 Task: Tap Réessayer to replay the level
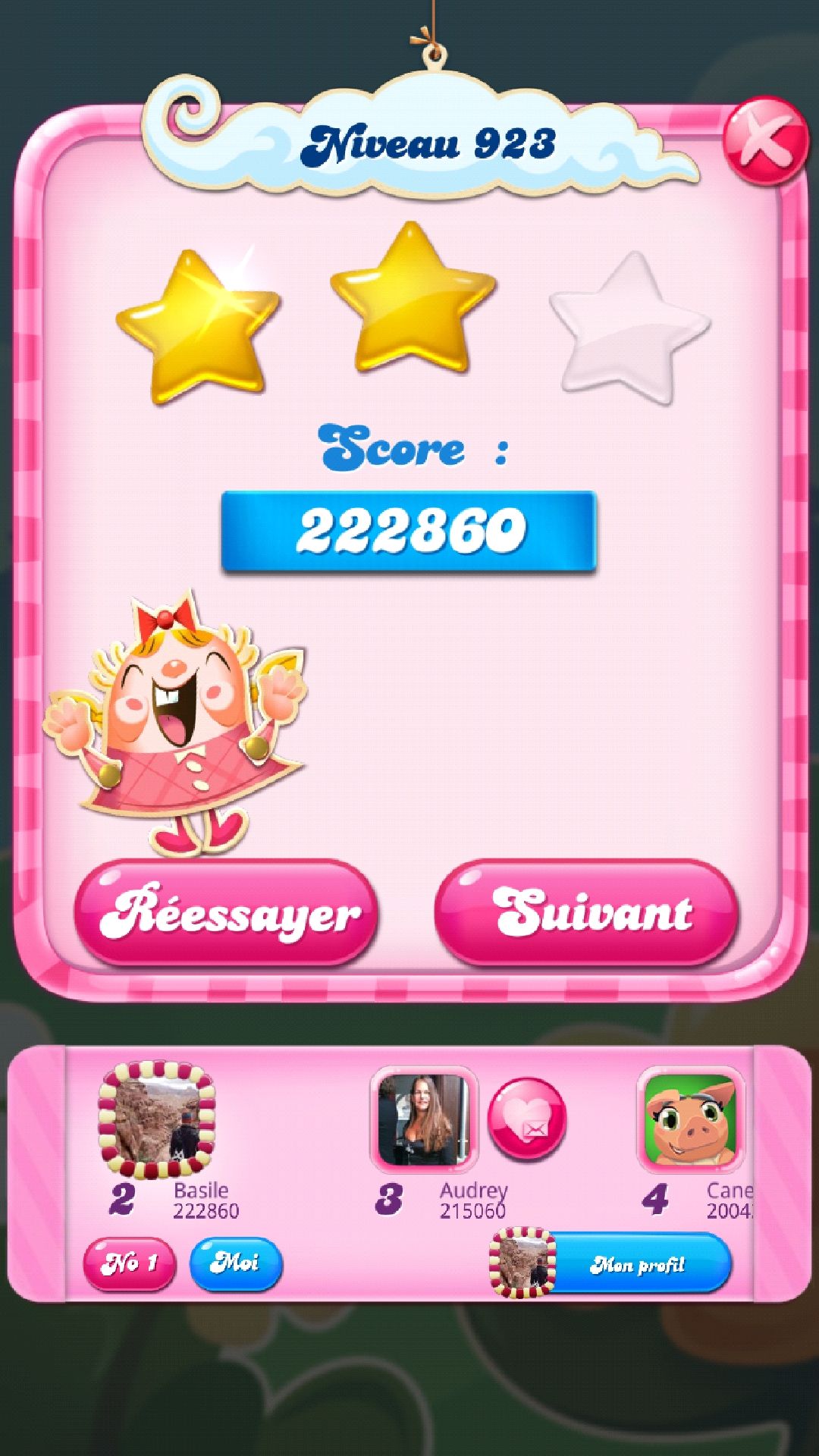[x=227, y=912]
